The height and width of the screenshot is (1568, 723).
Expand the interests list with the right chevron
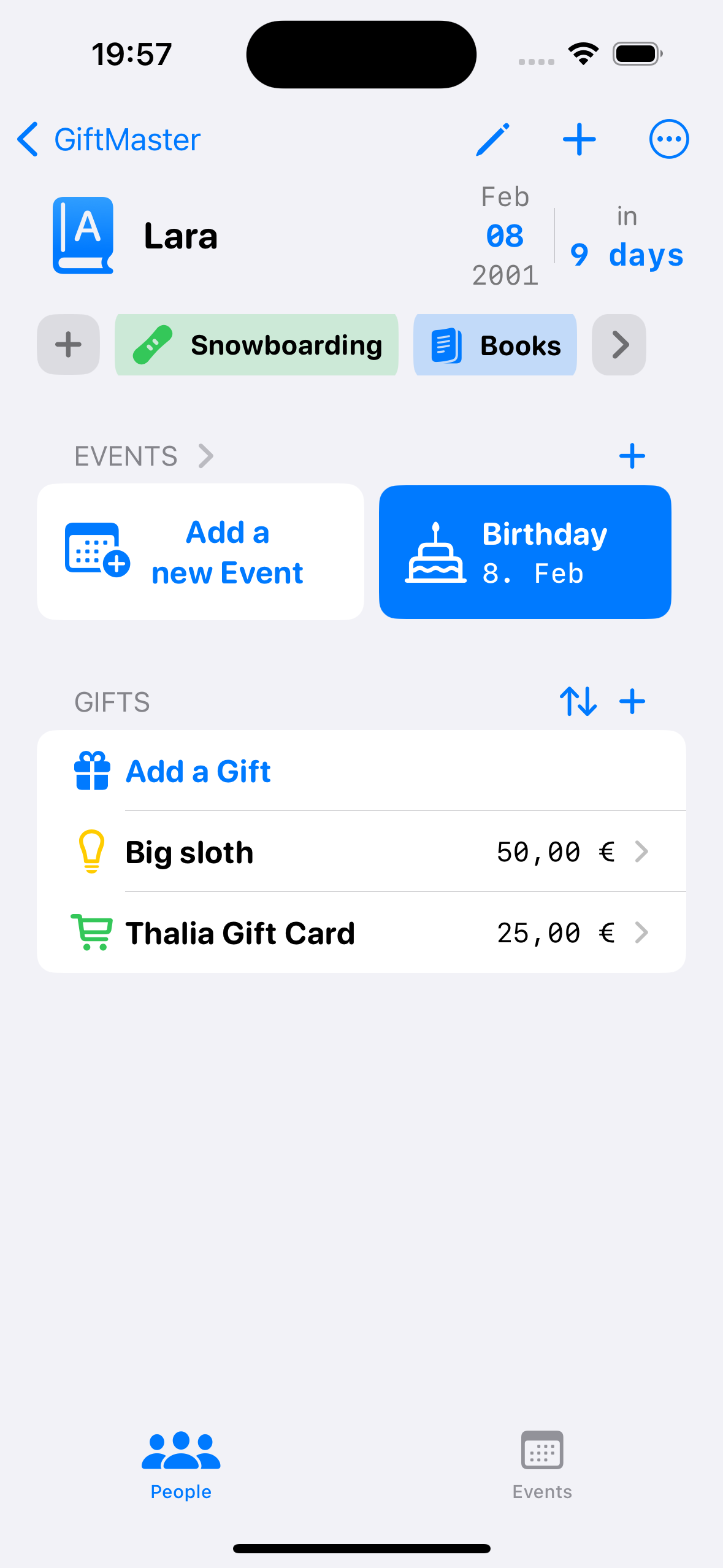pos(618,344)
